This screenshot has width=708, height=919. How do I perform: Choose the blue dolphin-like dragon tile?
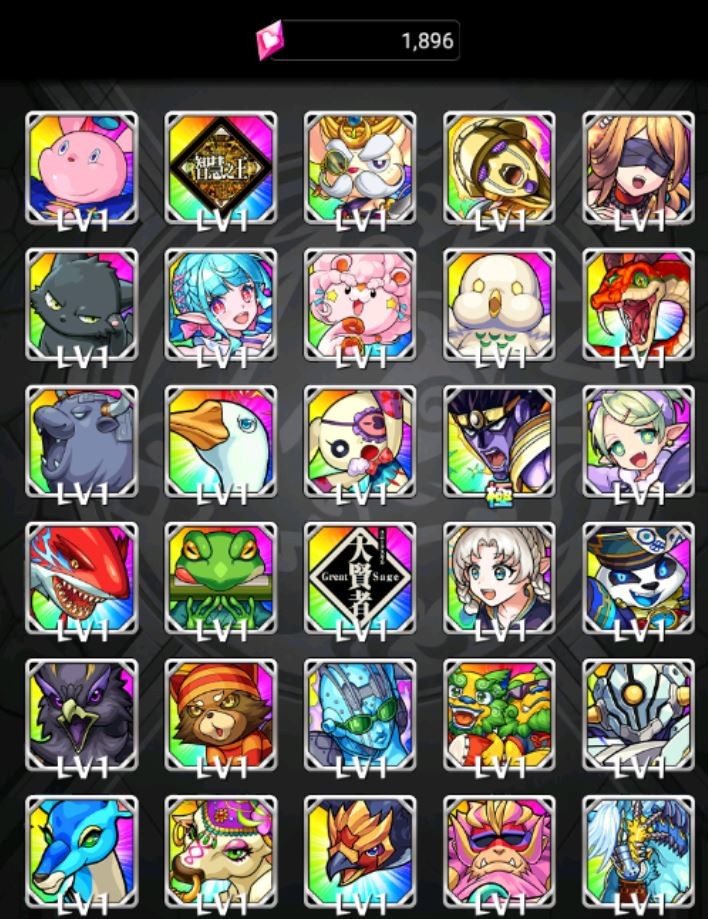[x=81, y=850]
